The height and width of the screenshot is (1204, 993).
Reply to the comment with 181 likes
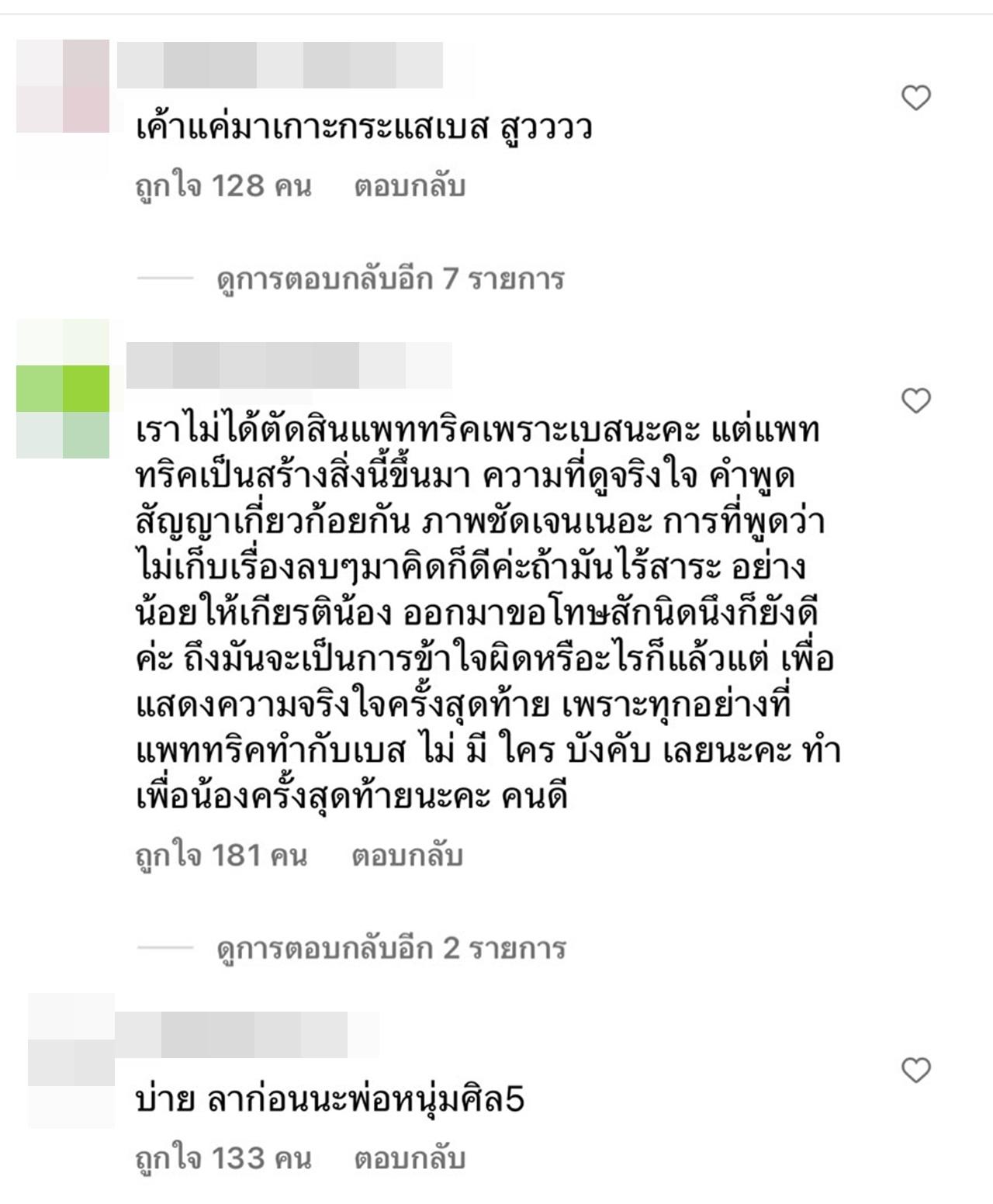[407, 856]
